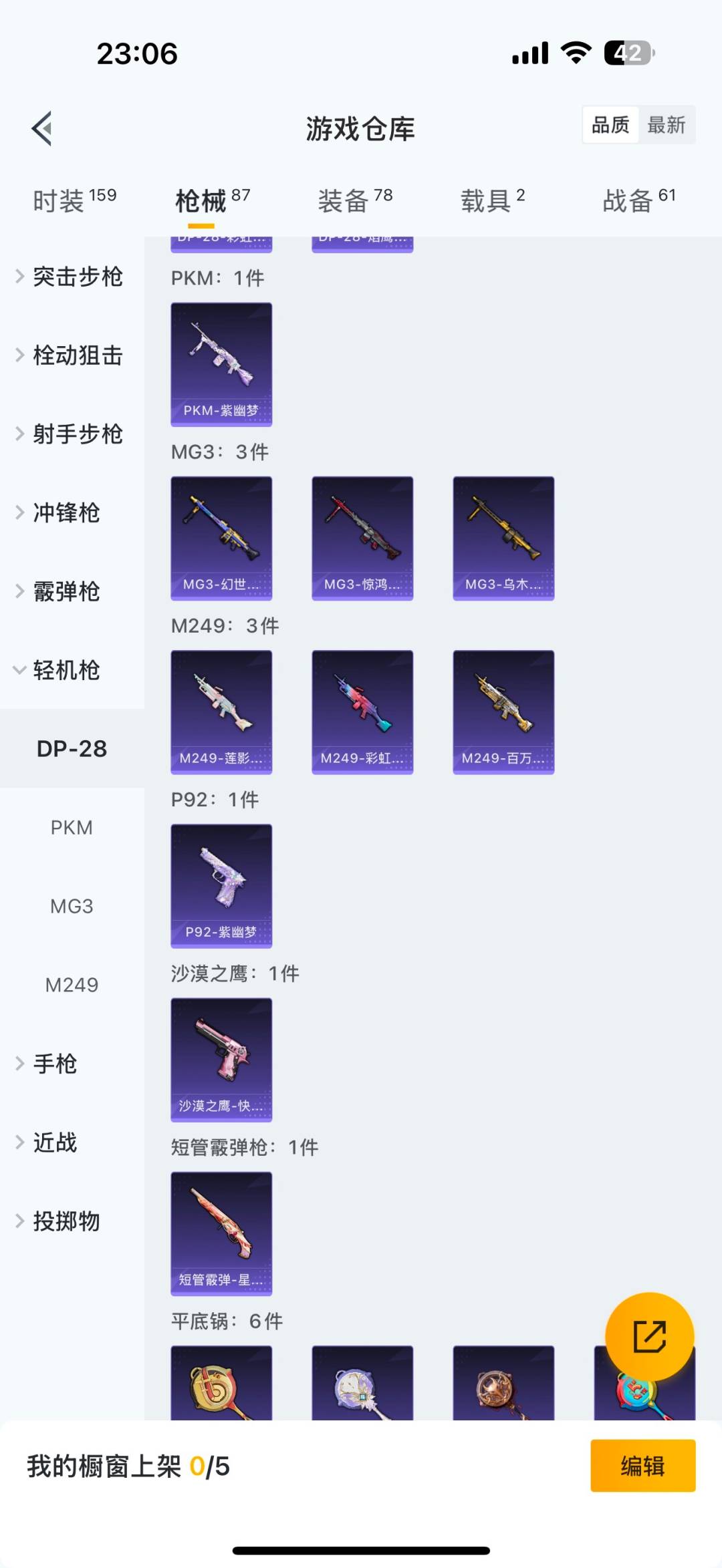Sort items by 品质

tap(610, 125)
